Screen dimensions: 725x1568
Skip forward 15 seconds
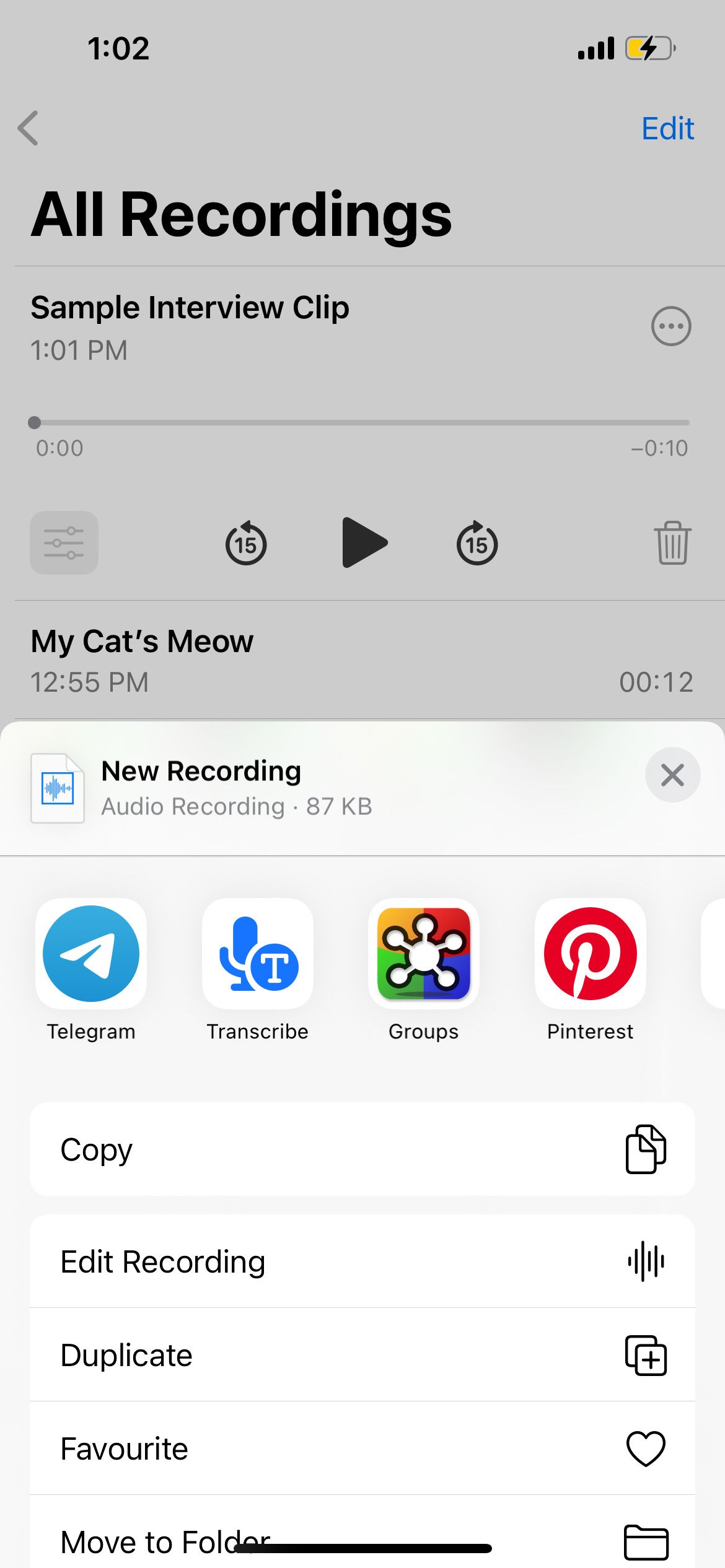(x=476, y=543)
